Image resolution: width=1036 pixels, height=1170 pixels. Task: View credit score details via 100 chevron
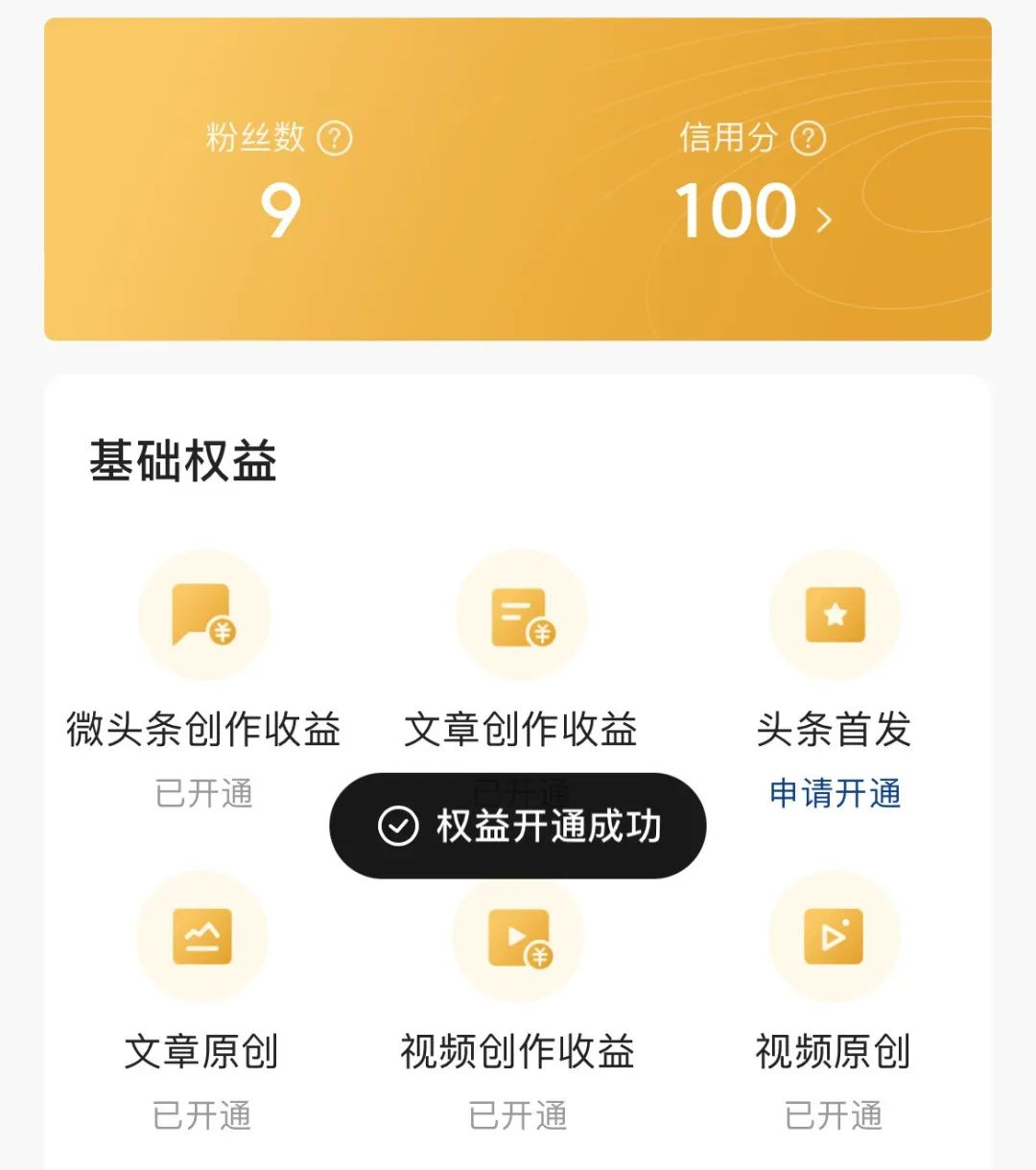pyautogui.click(x=823, y=222)
